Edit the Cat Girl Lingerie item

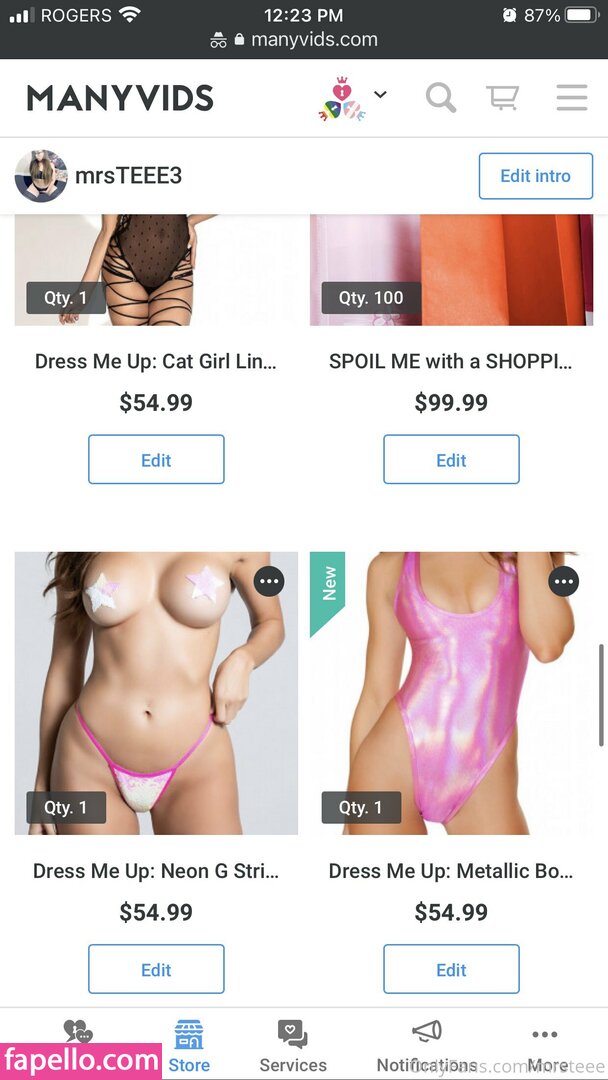point(156,460)
